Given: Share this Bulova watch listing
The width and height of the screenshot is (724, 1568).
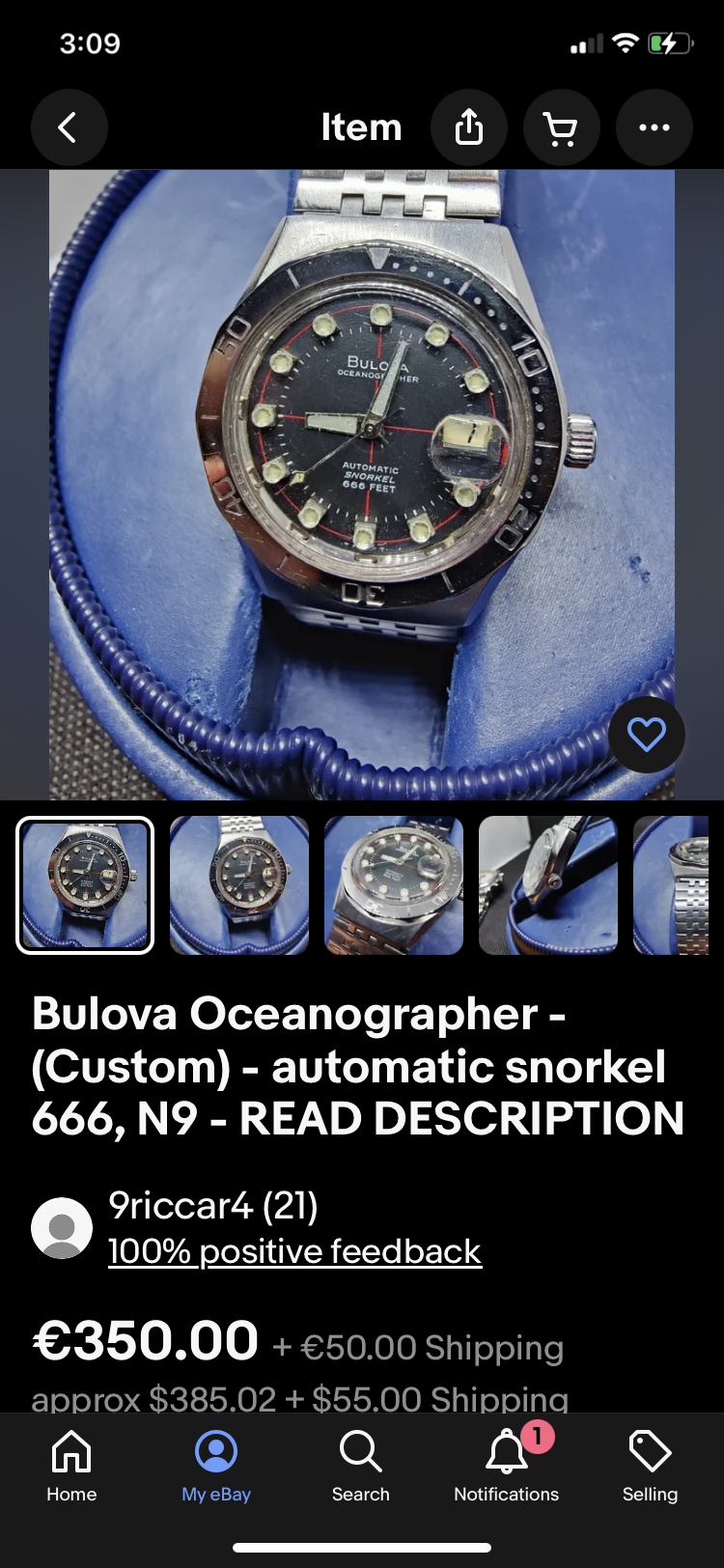Looking at the screenshot, I should [468, 127].
